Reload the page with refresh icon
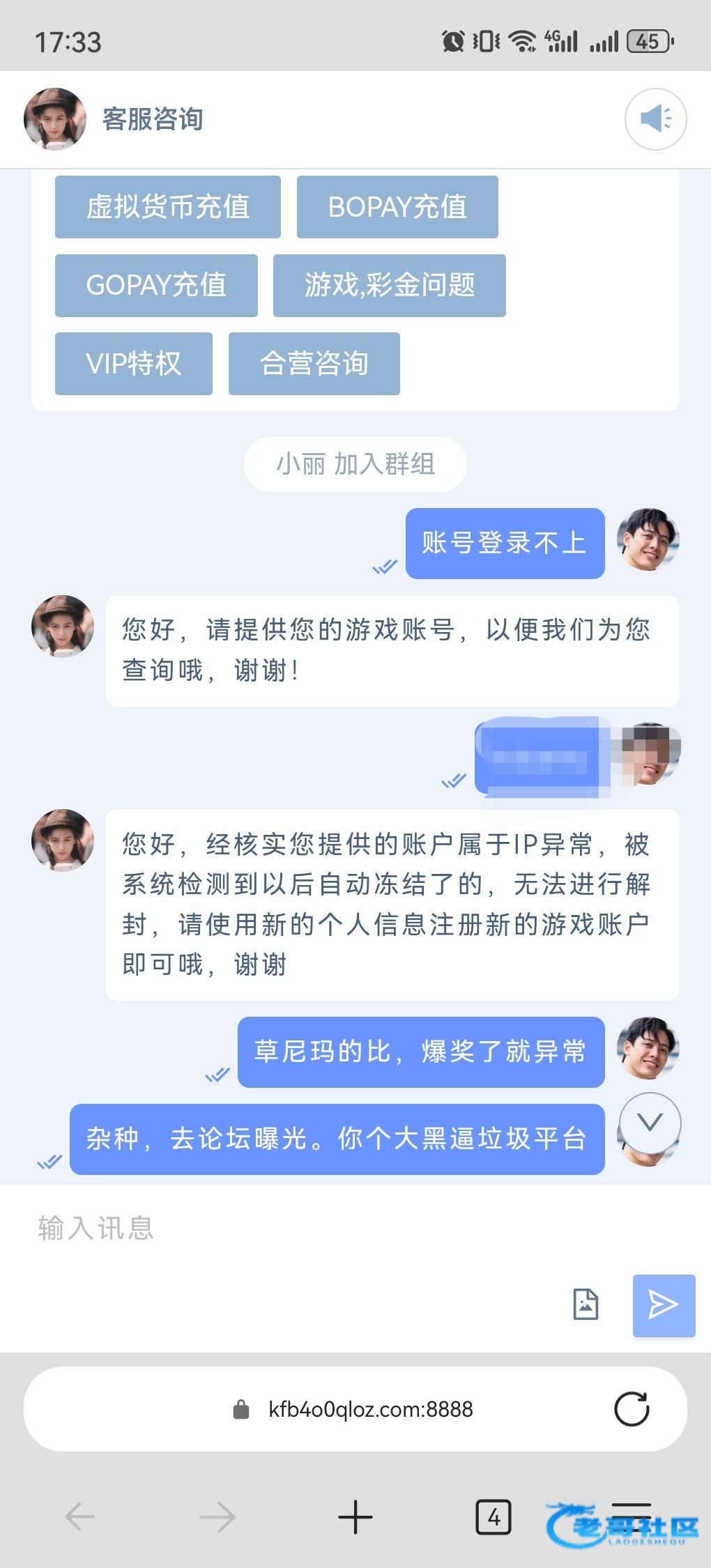This screenshot has height=1568, width=711. coord(632,1409)
